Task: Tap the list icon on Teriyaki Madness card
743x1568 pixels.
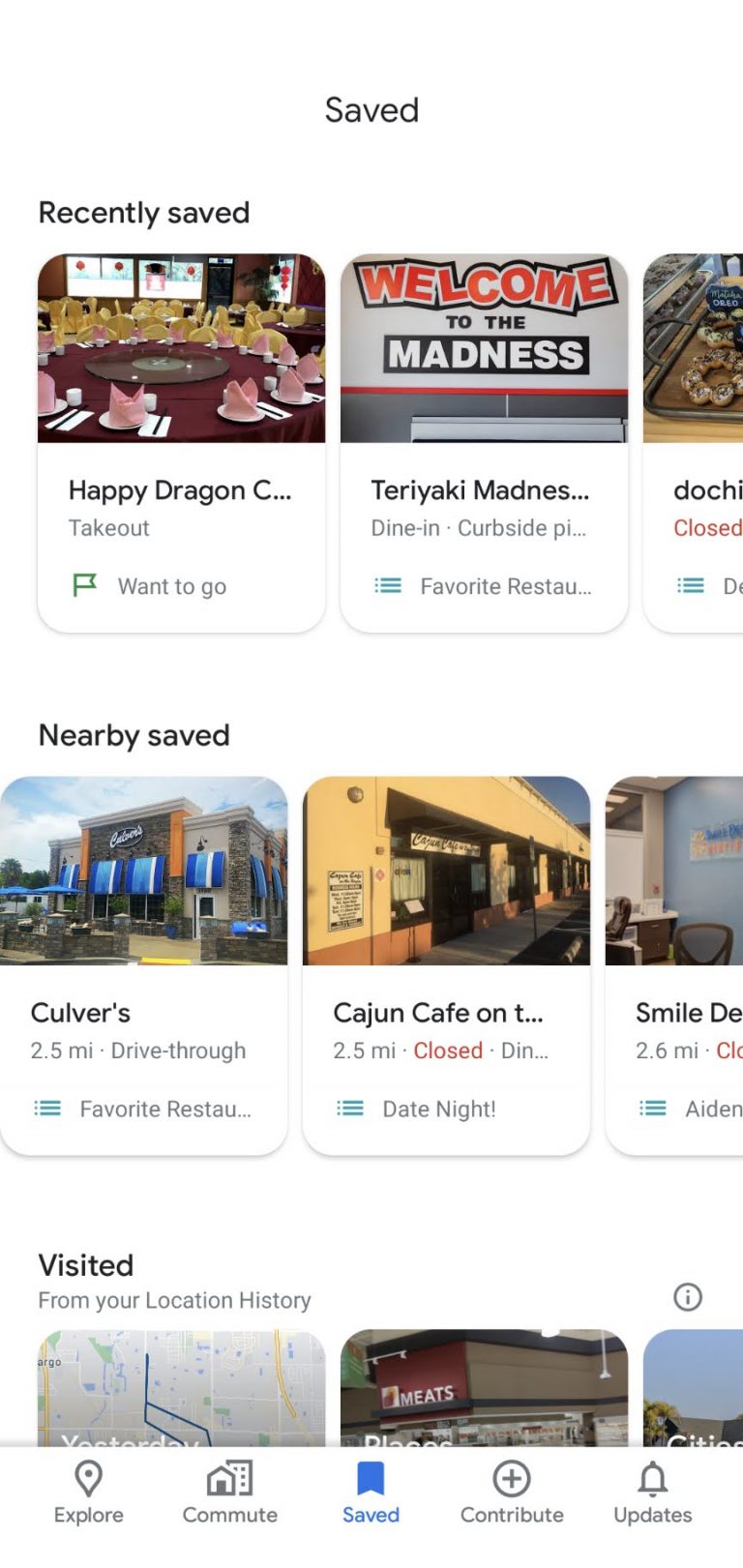Action: coord(387,585)
